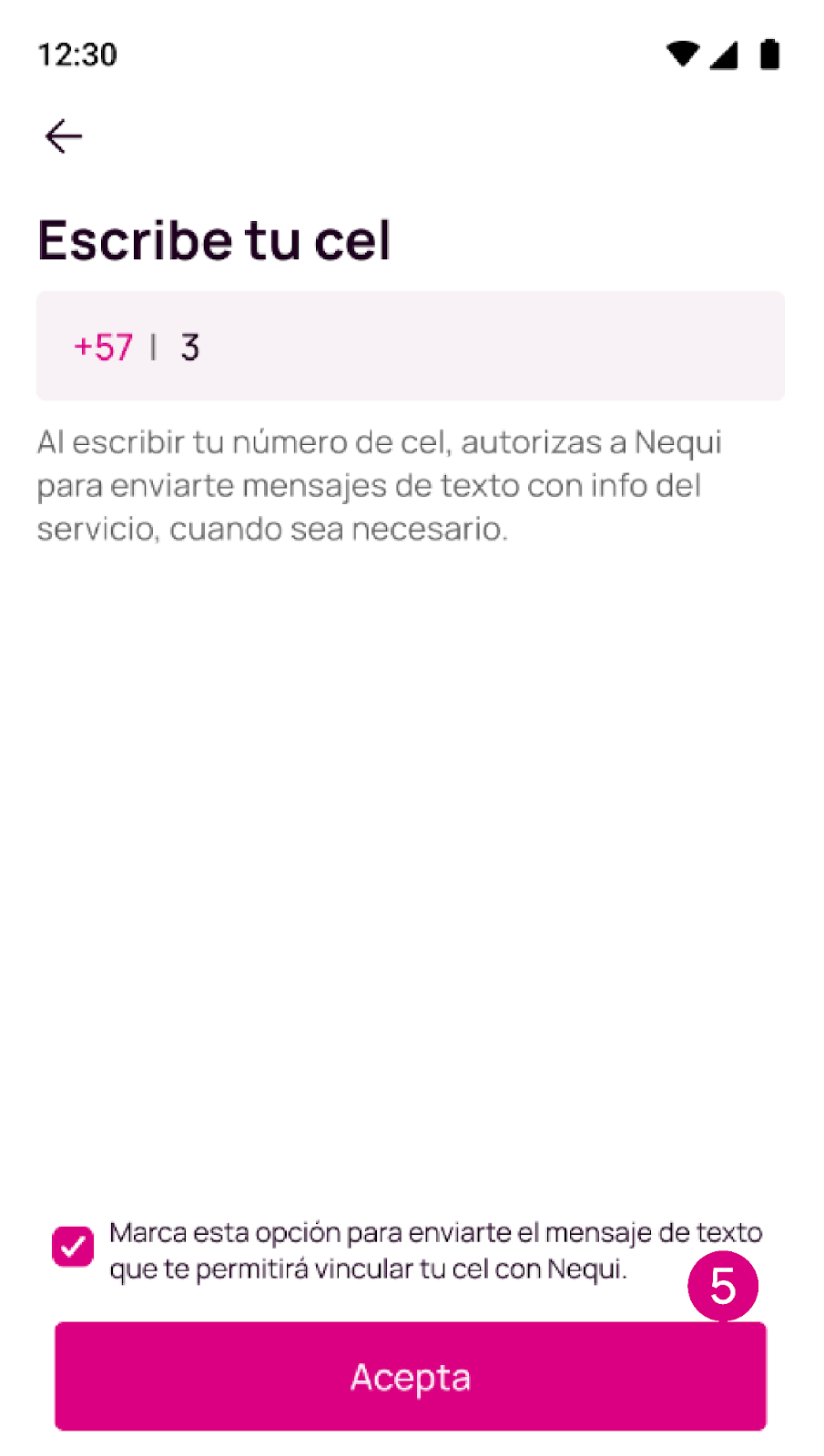Select the Wi-Fi status icon
Screen dimensions: 824x1456
[x=681, y=54]
